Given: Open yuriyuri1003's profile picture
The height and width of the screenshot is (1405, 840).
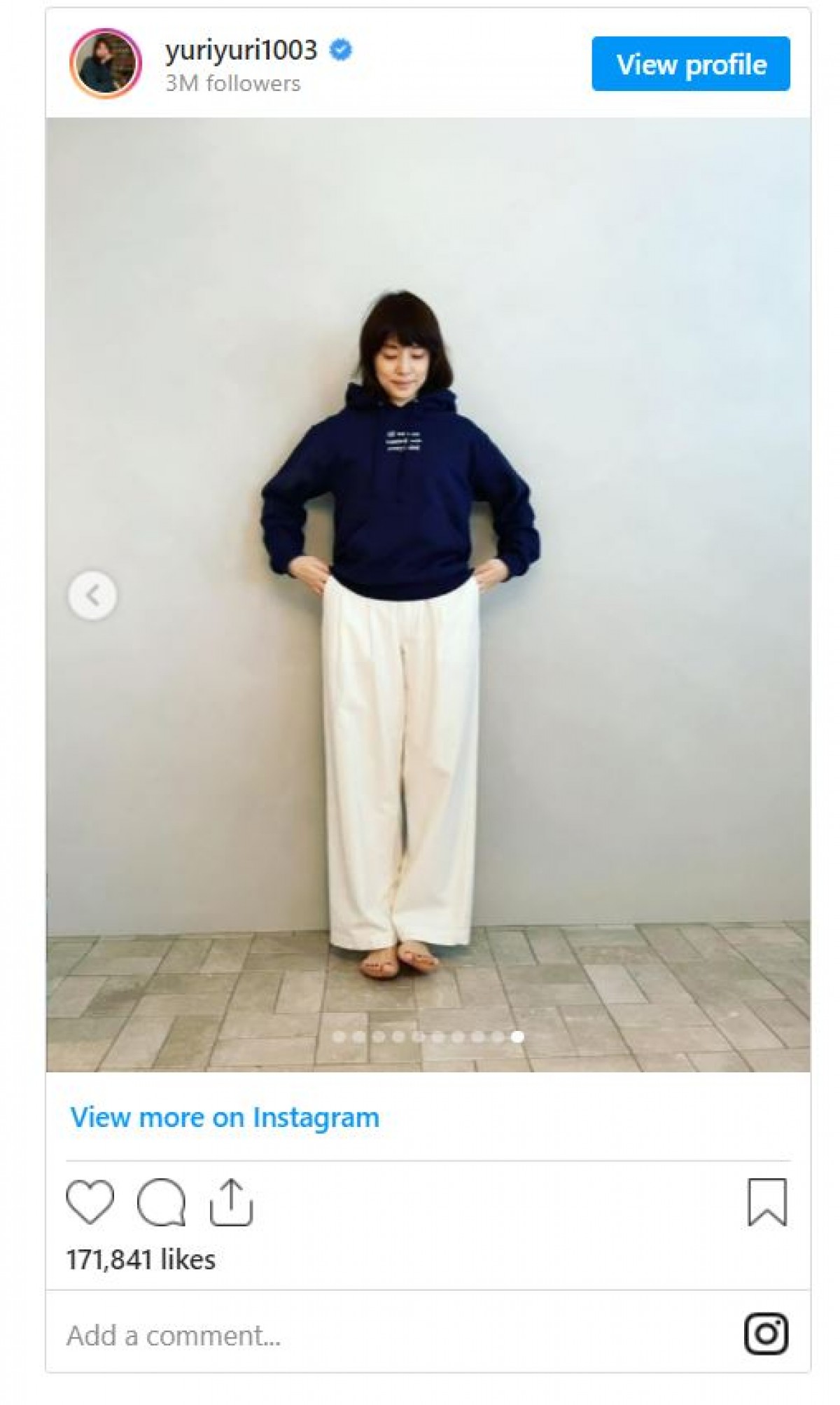Looking at the screenshot, I should coord(106,64).
